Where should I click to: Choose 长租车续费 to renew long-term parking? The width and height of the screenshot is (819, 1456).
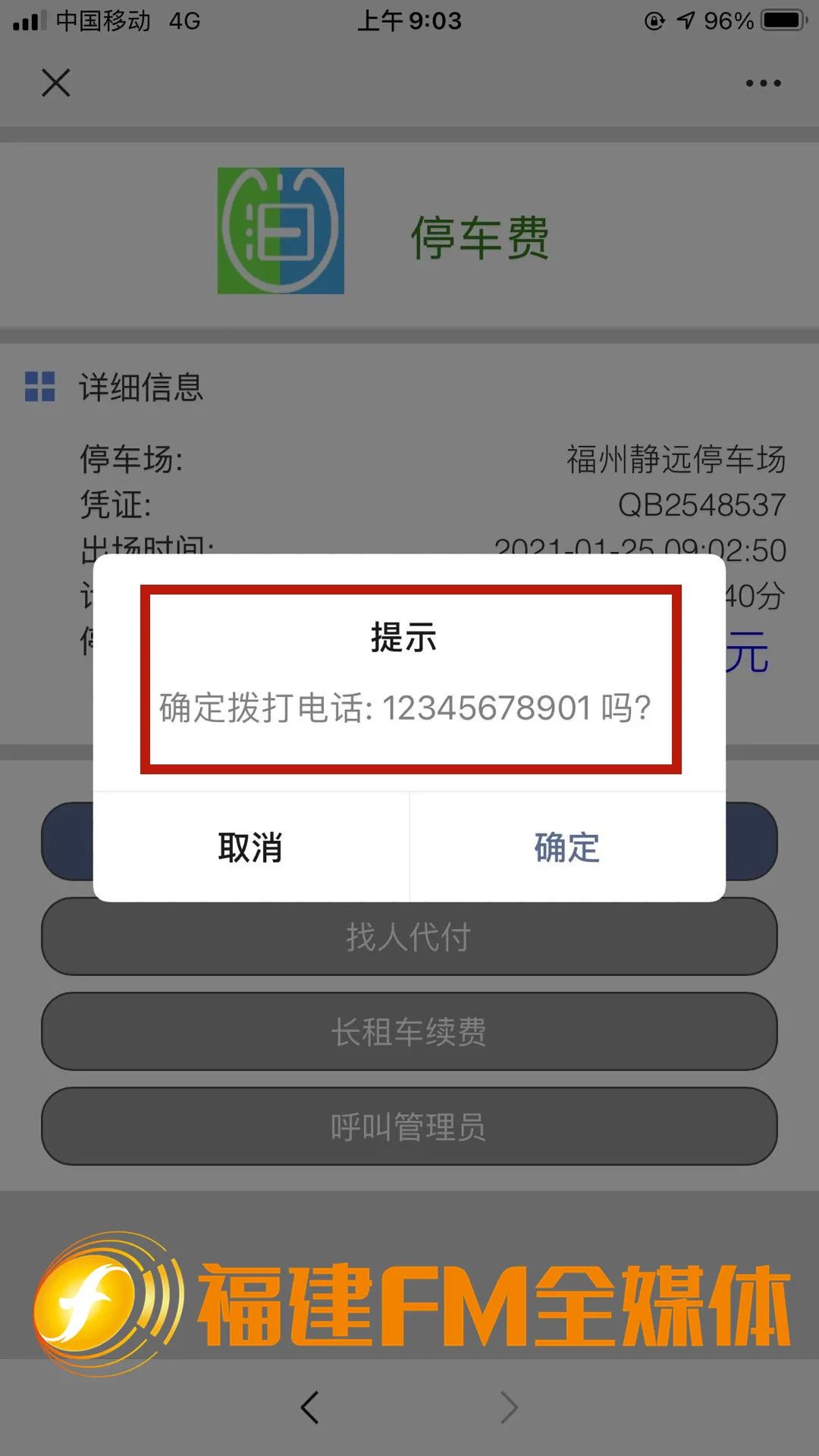409,1031
